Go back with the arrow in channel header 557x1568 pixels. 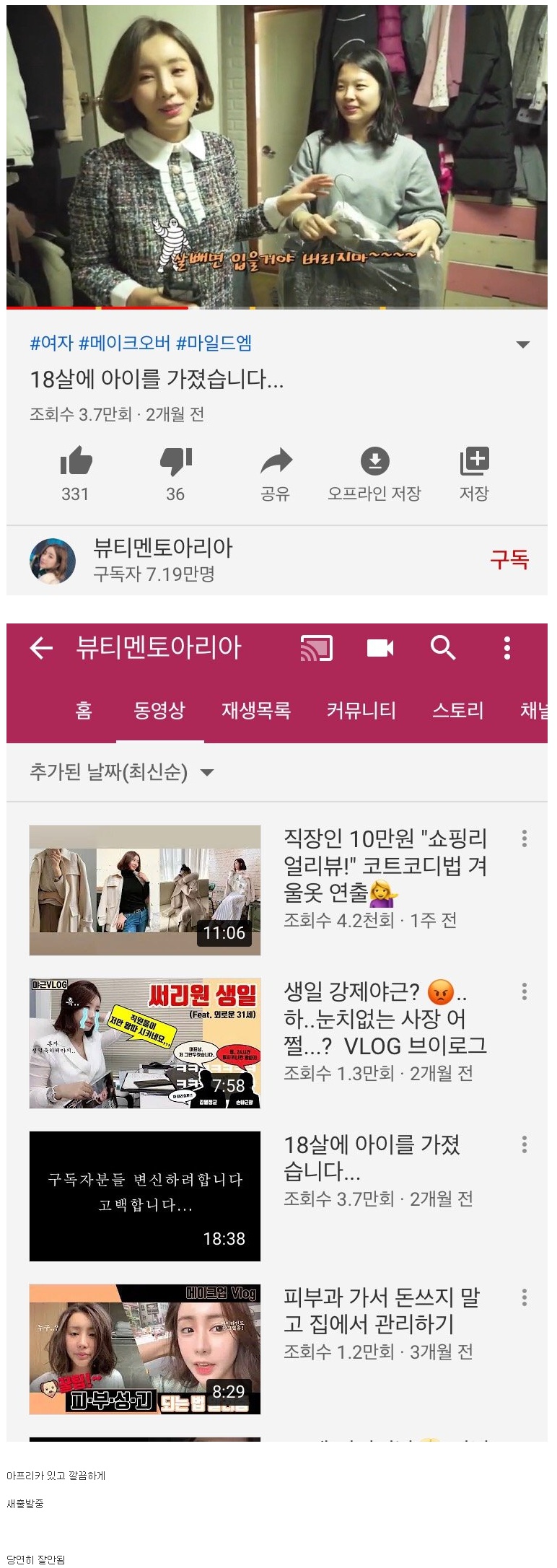click(41, 648)
